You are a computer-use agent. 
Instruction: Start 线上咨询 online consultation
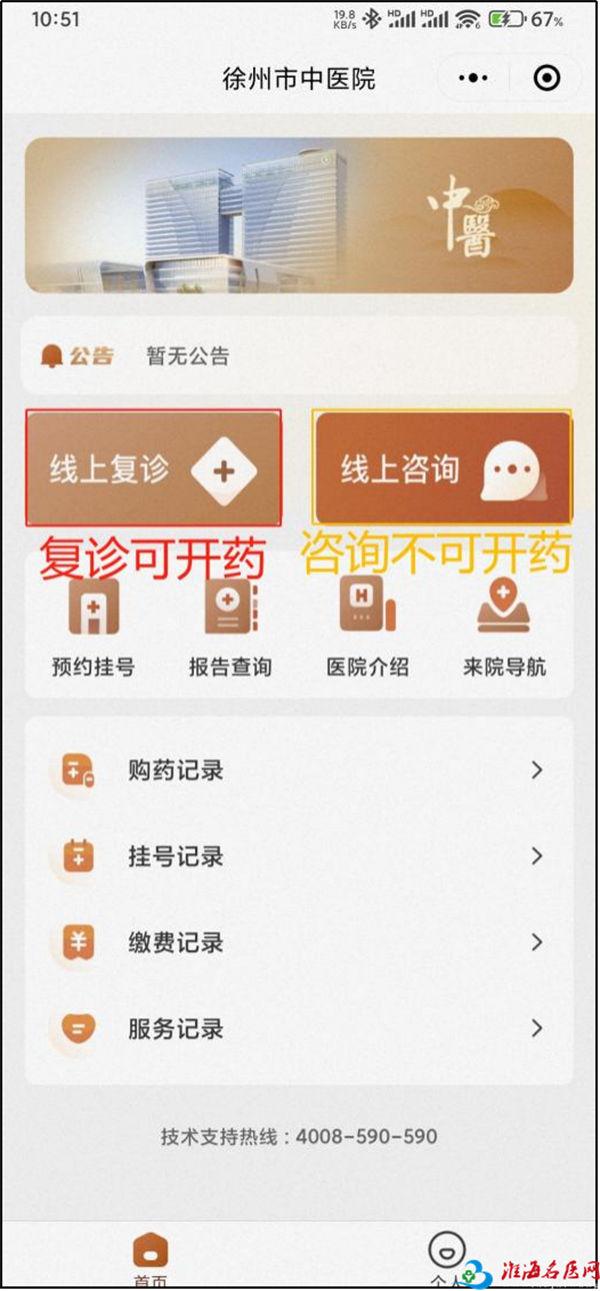point(443,468)
